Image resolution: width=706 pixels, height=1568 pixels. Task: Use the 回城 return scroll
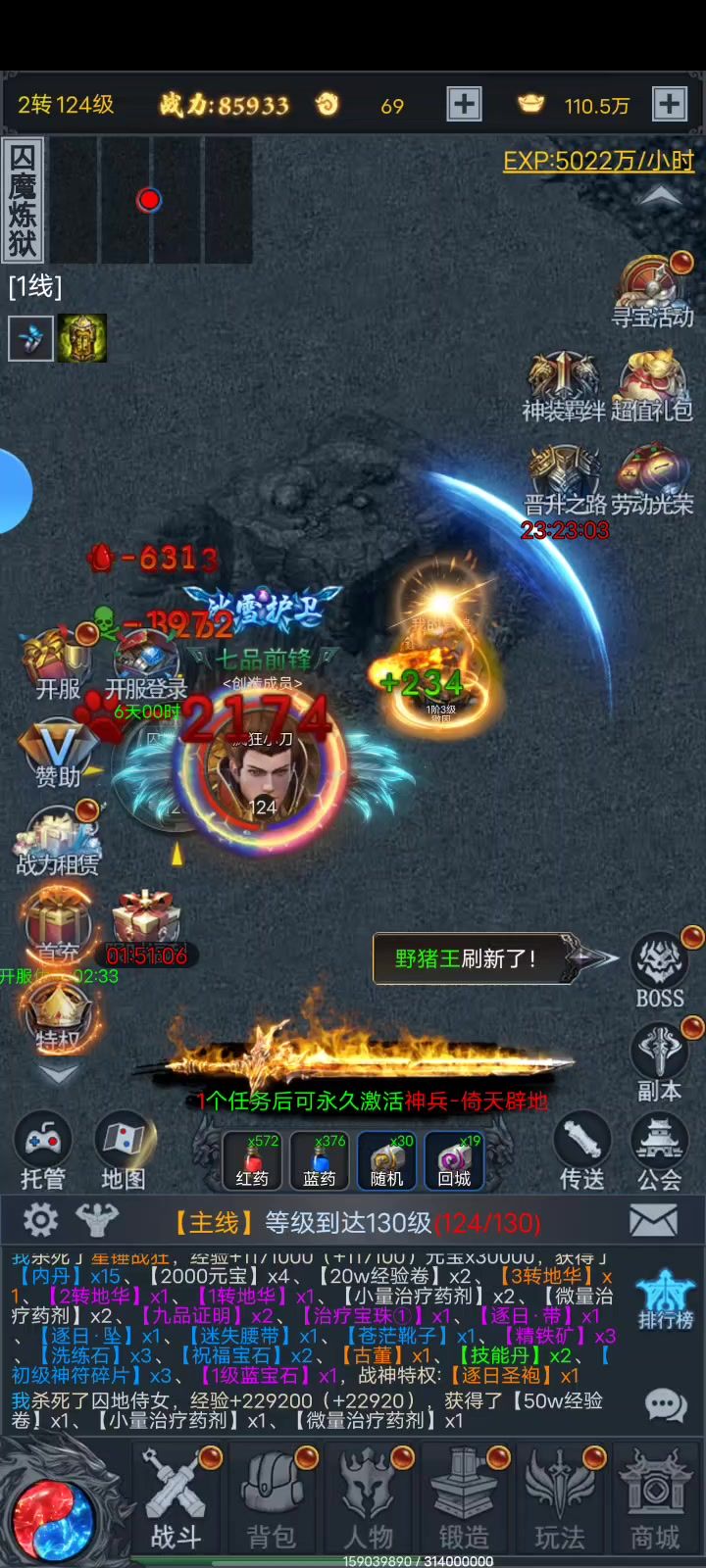[x=454, y=1160]
